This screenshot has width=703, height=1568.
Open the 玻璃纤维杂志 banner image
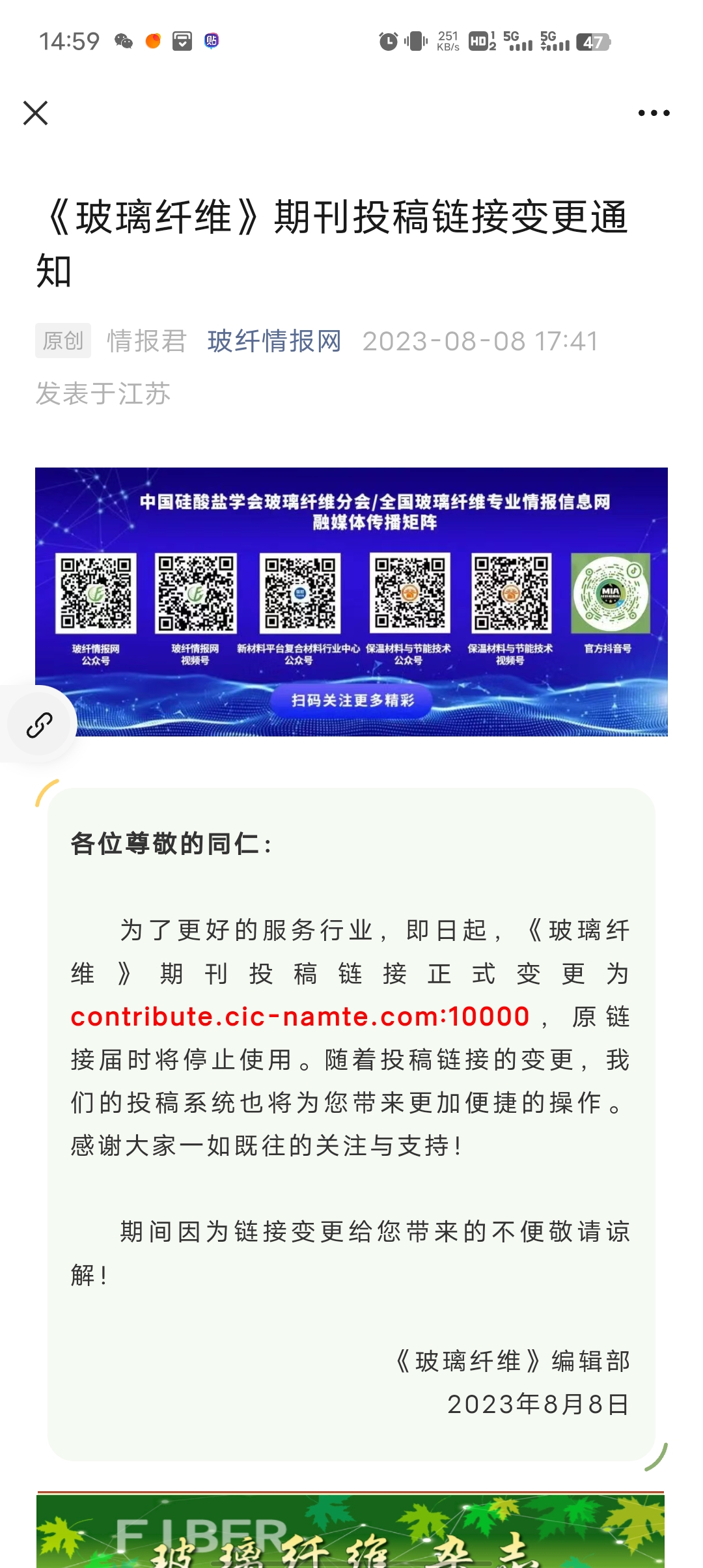351,1531
